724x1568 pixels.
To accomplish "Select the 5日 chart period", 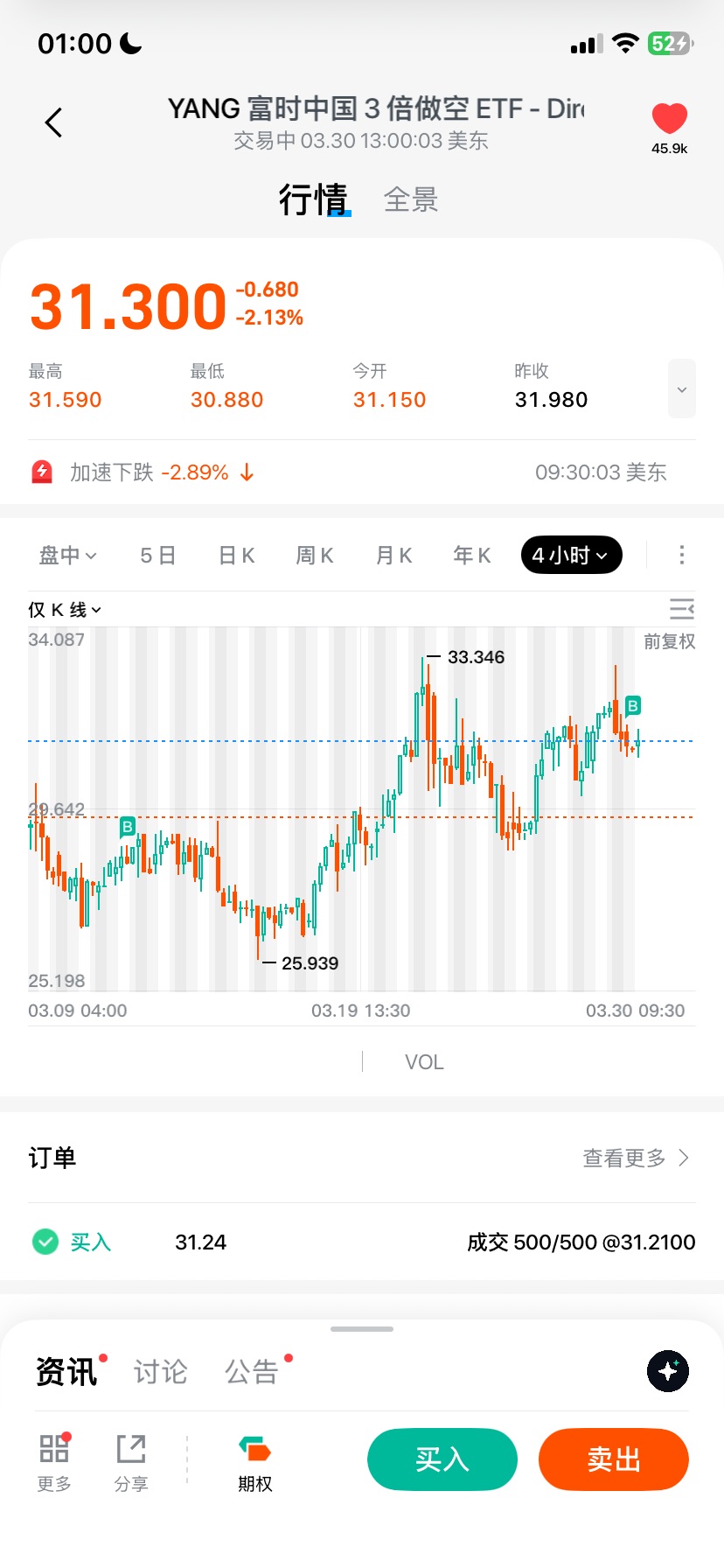I will (158, 556).
